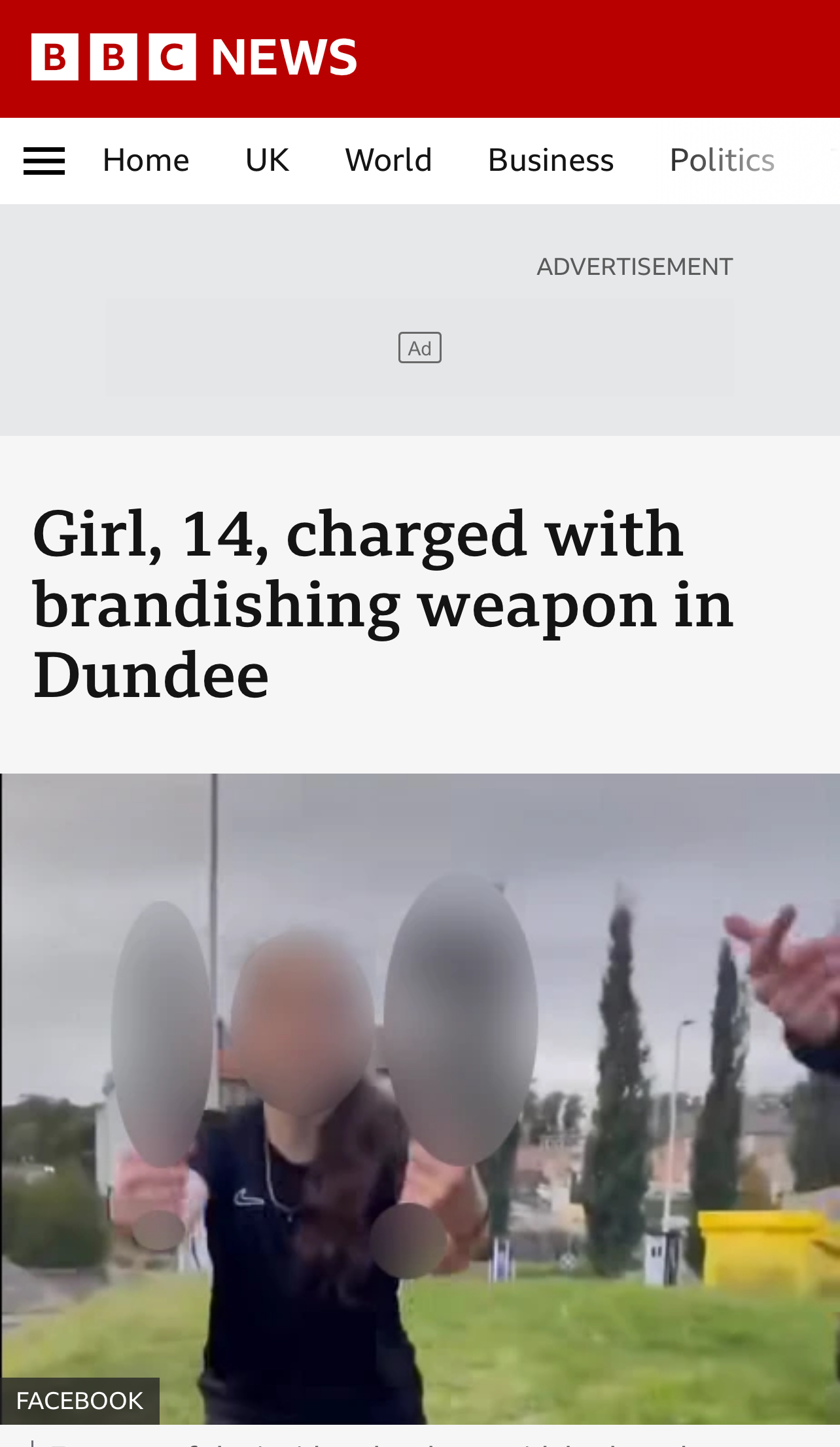Select the Business section
This screenshot has width=840, height=1447.
tap(551, 161)
